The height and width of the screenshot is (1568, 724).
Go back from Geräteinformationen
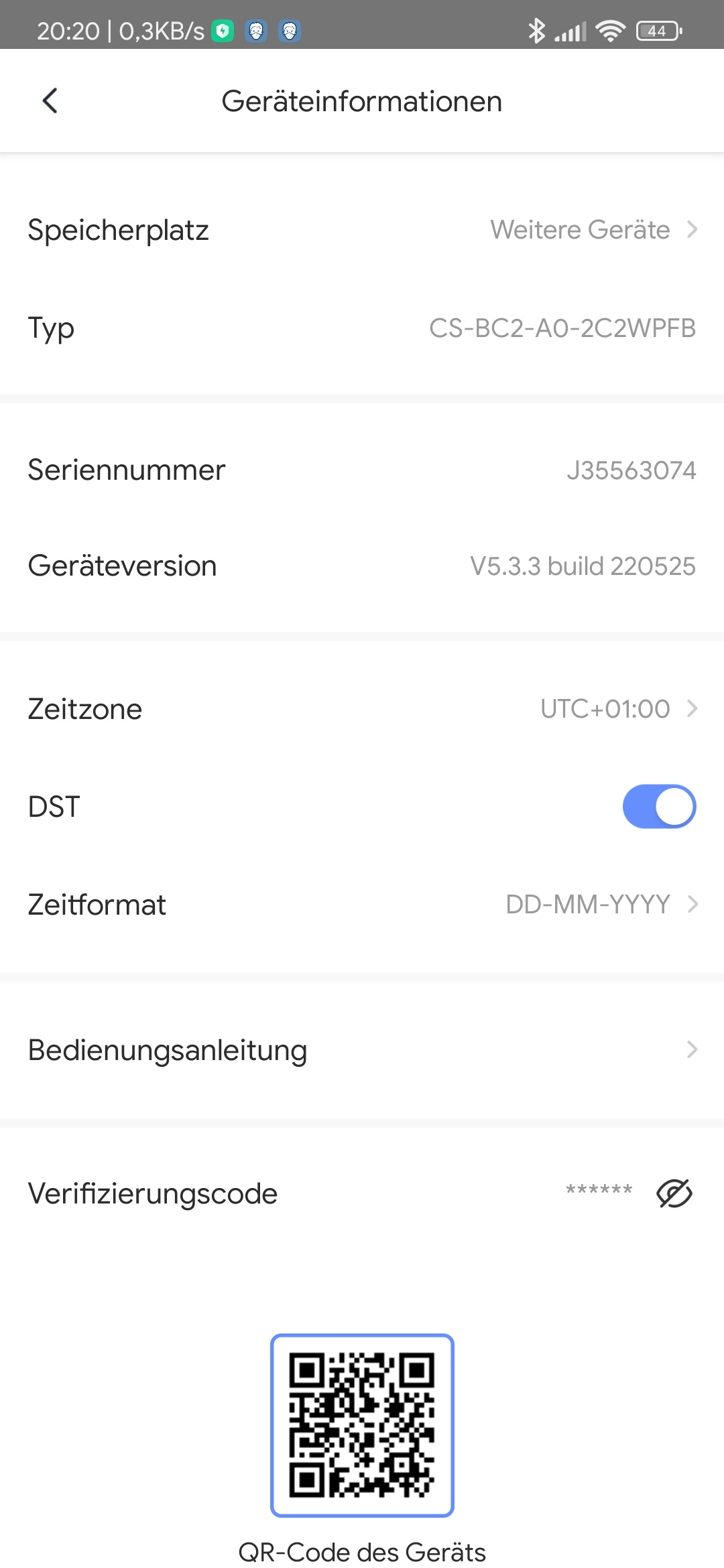click(50, 101)
